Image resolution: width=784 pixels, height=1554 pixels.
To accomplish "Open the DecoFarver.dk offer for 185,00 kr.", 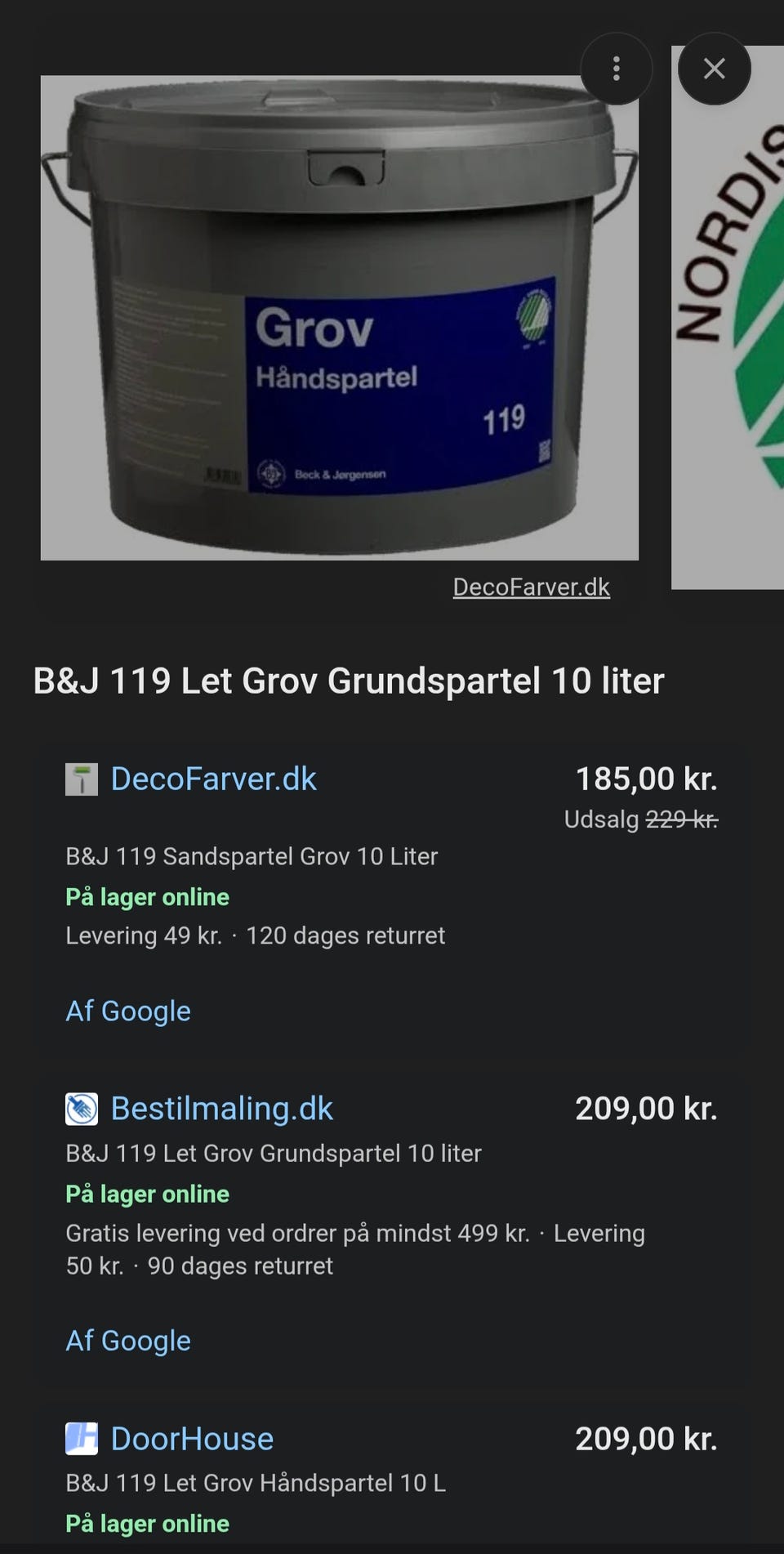I will (x=213, y=779).
